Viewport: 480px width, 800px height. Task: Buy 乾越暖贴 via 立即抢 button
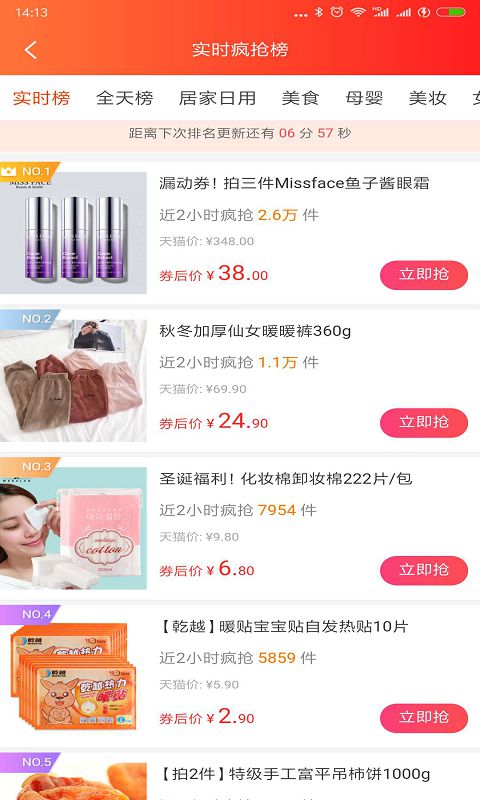click(424, 718)
